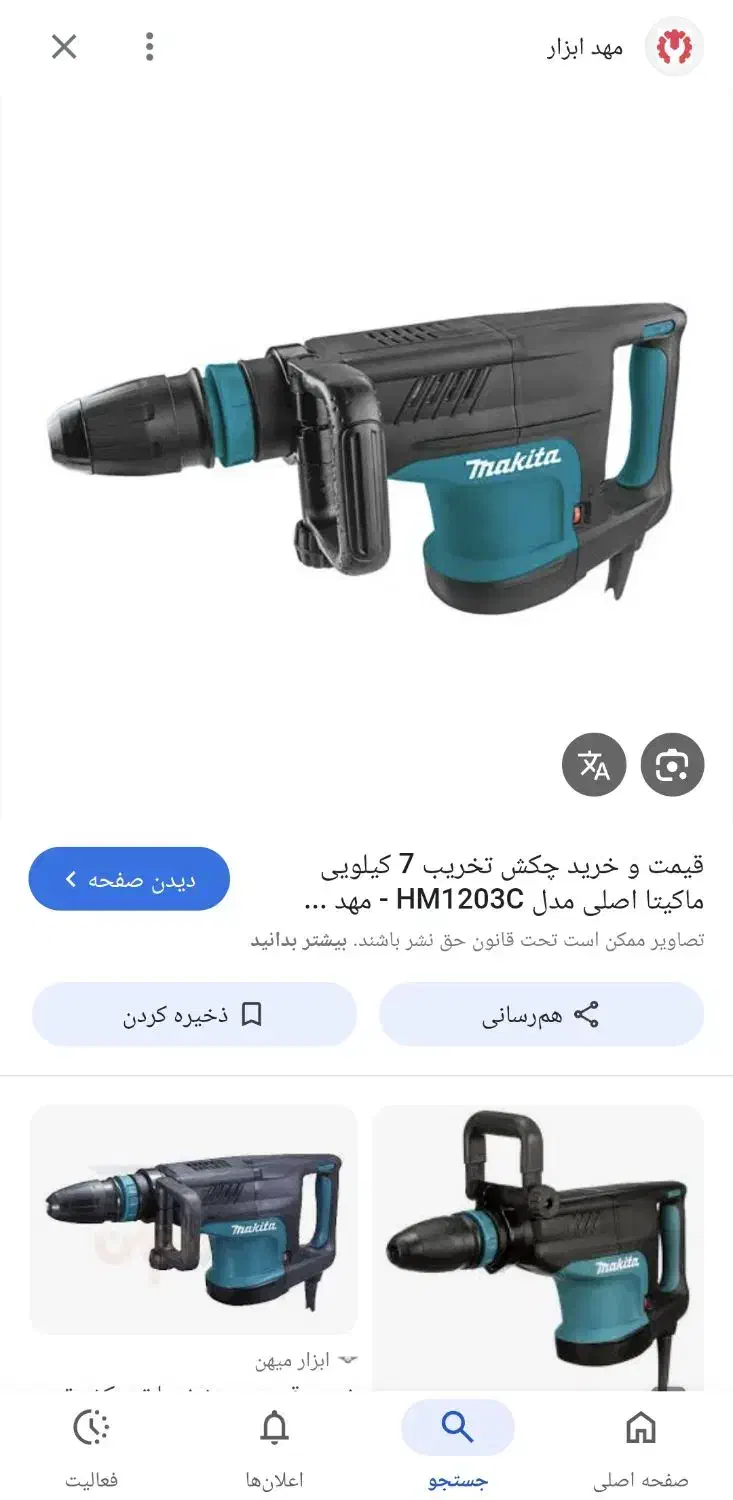Screen dimensions: 733x1500
Task: Tap the bookmark icon beside ذخیره کردن
Action: click(x=253, y=1014)
